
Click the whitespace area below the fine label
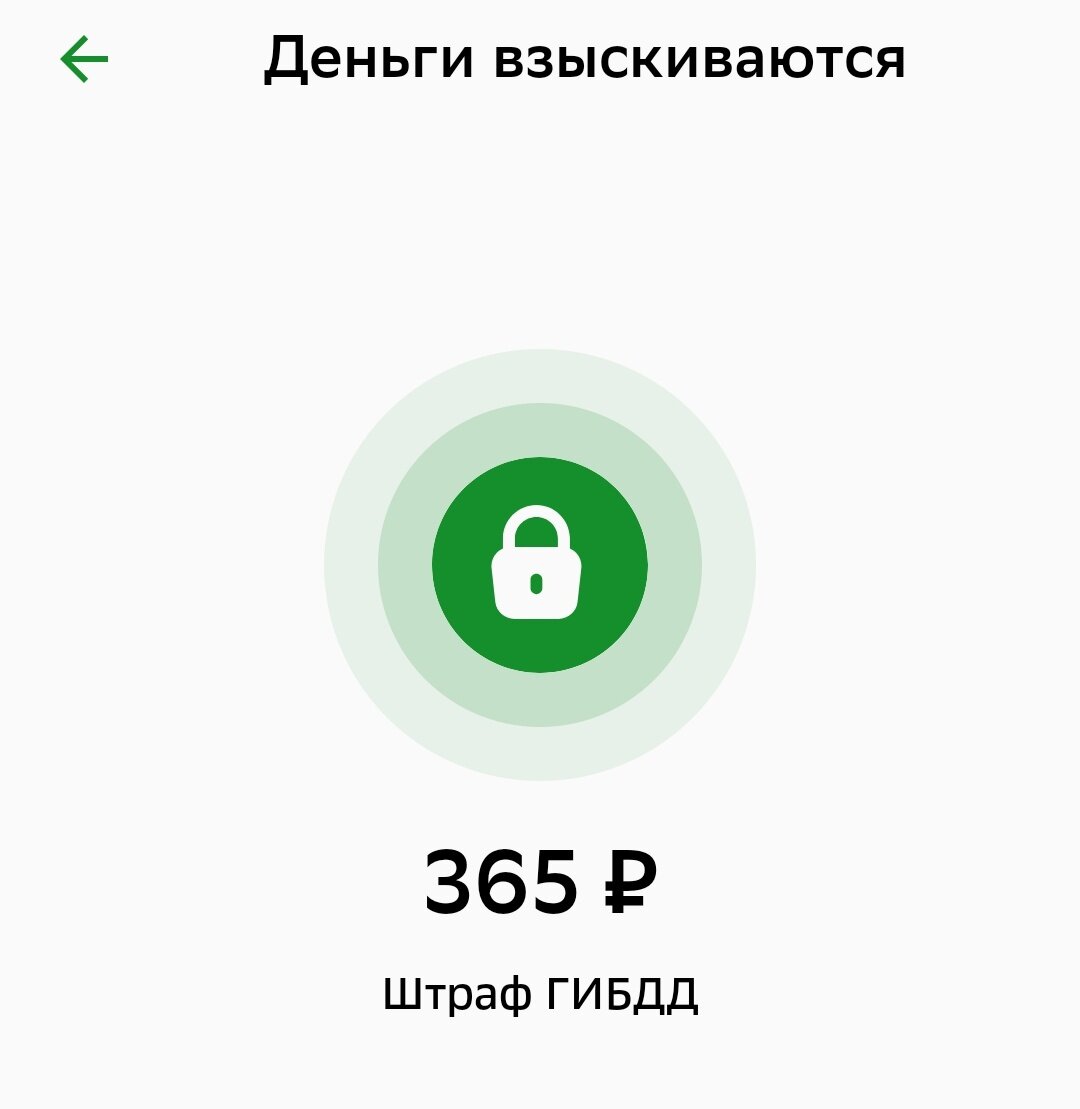tap(540, 1065)
